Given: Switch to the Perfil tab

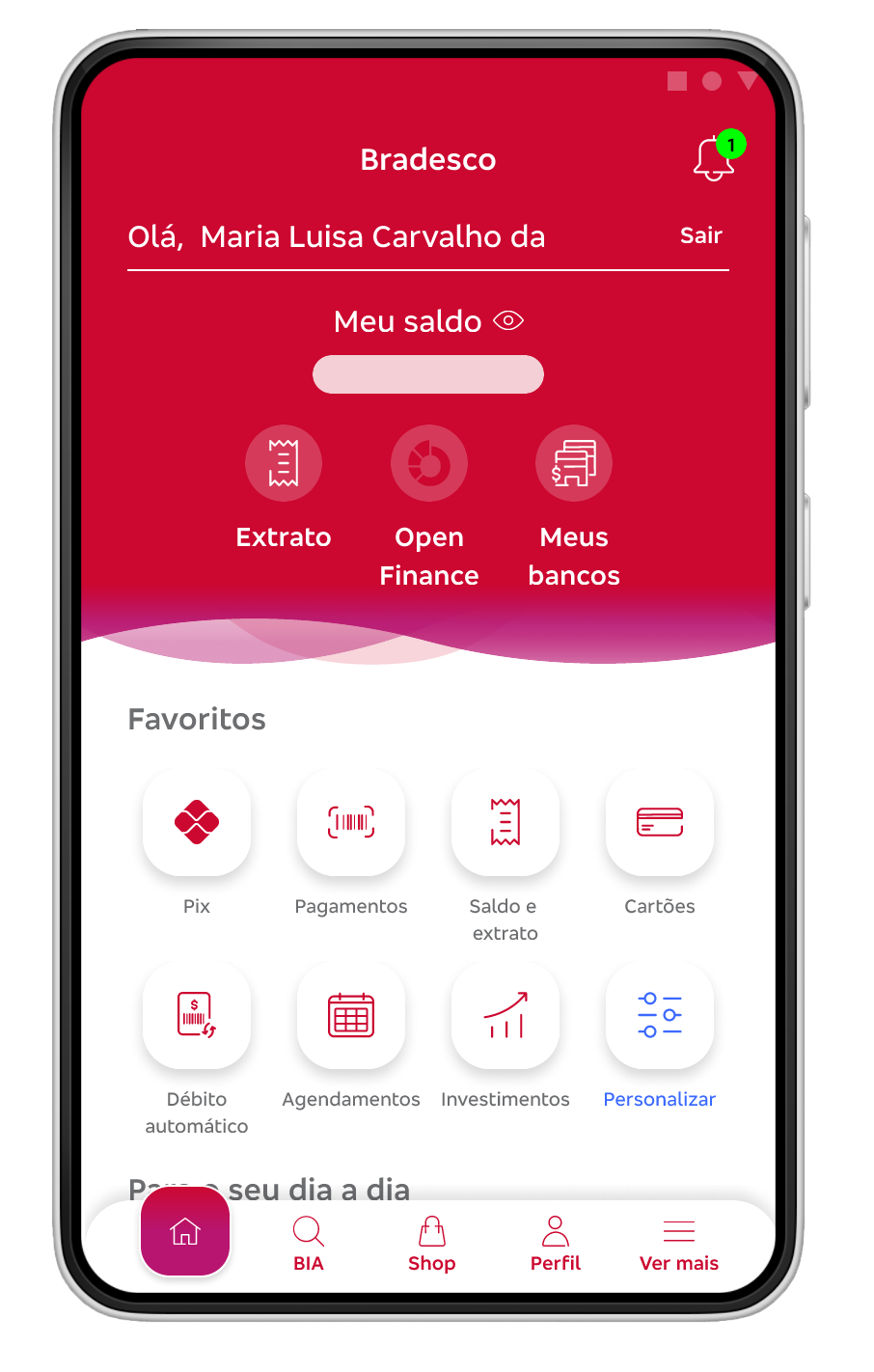Looking at the screenshot, I should (556, 1244).
